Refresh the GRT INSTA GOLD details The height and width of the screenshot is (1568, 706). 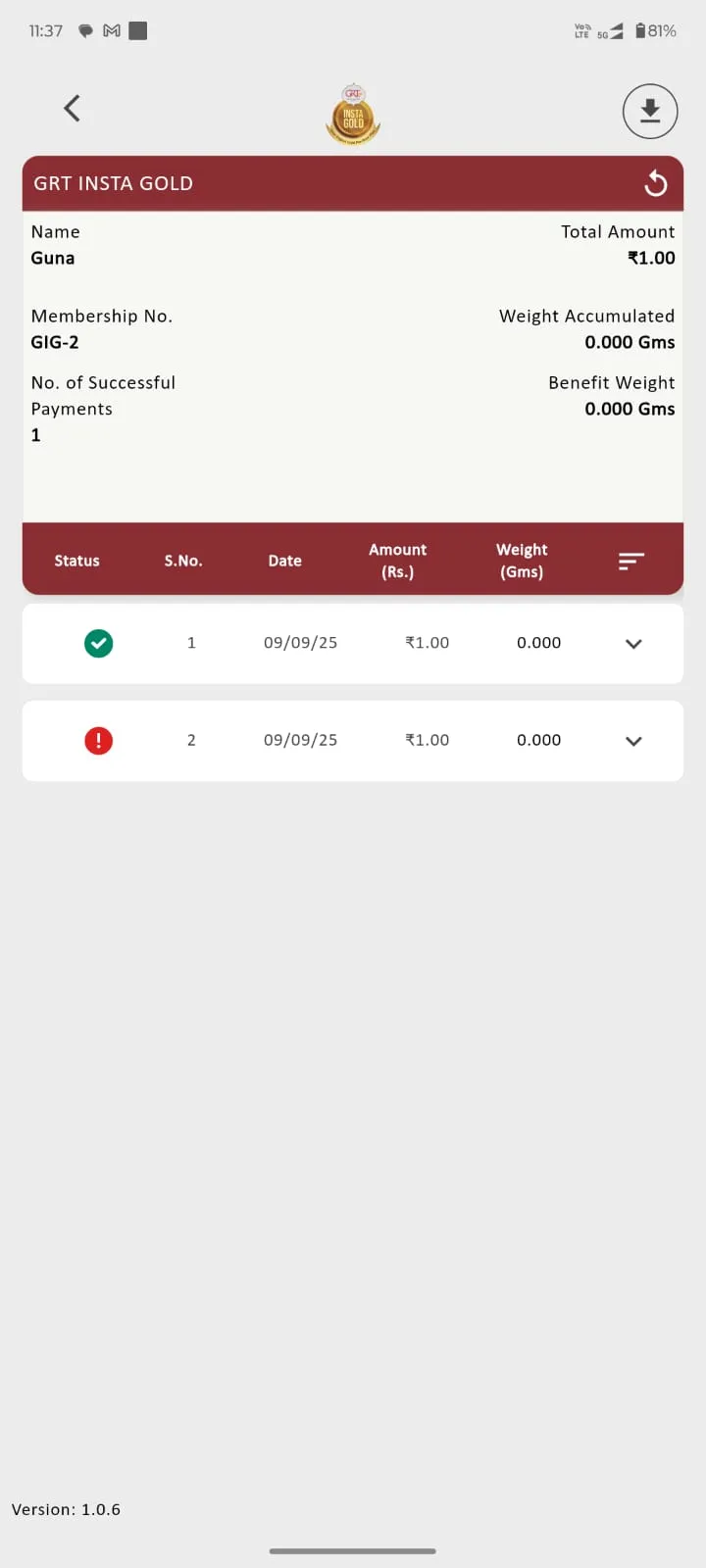(656, 183)
